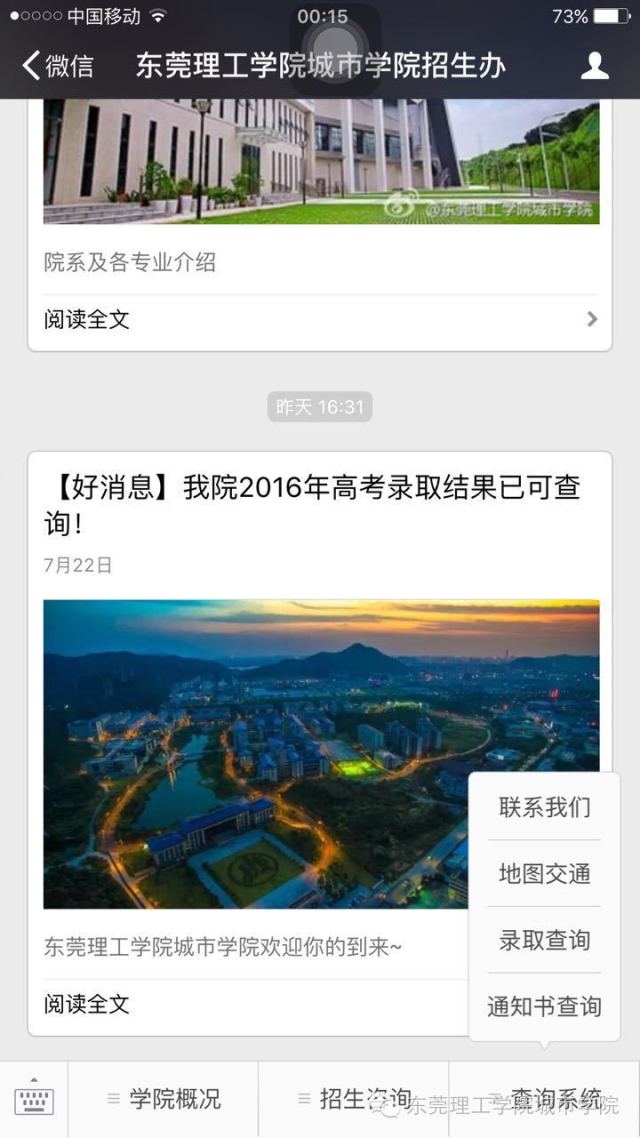Open the 学院概况 menu

(164, 1099)
